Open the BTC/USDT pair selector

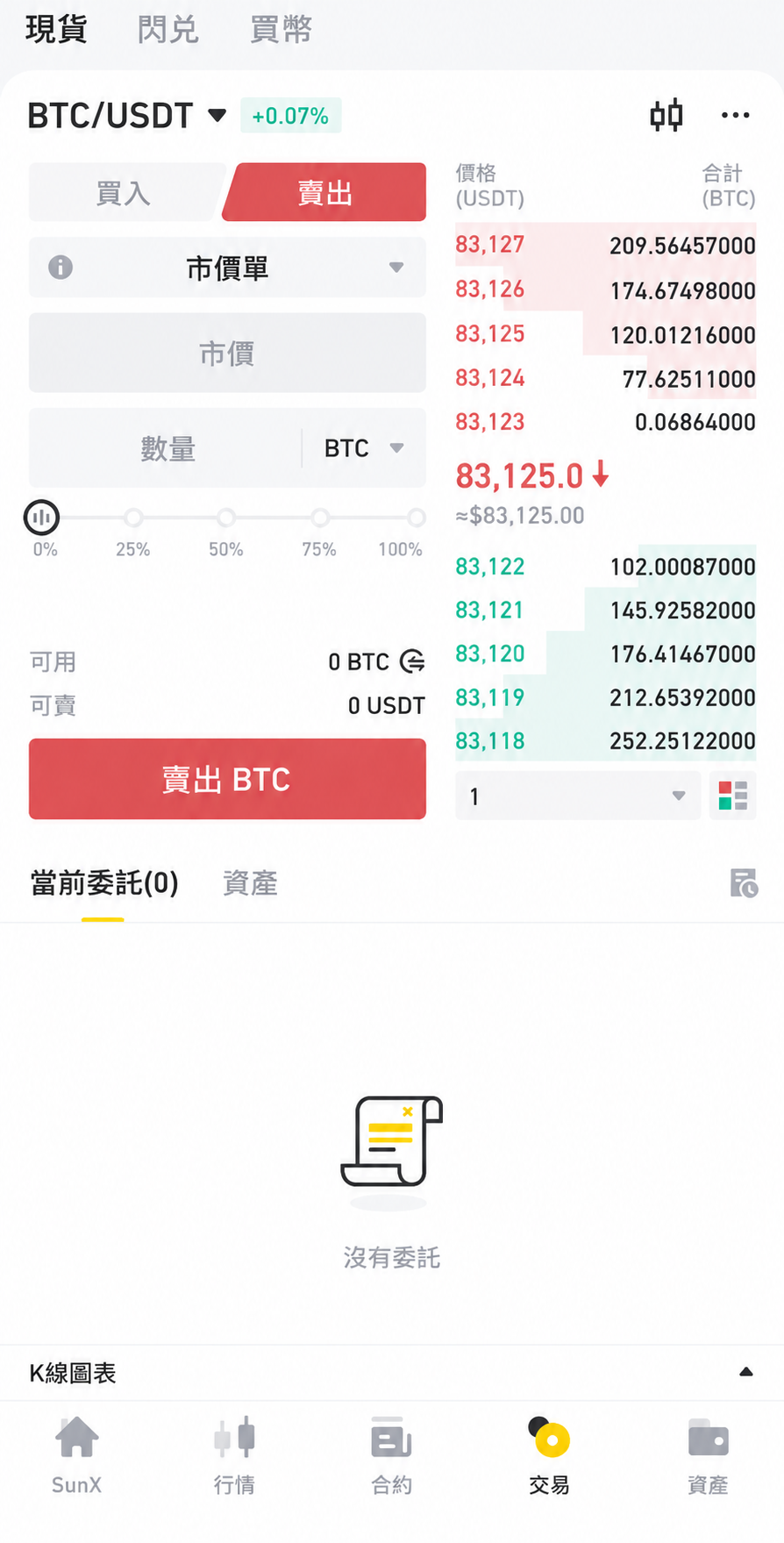click(127, 116)
